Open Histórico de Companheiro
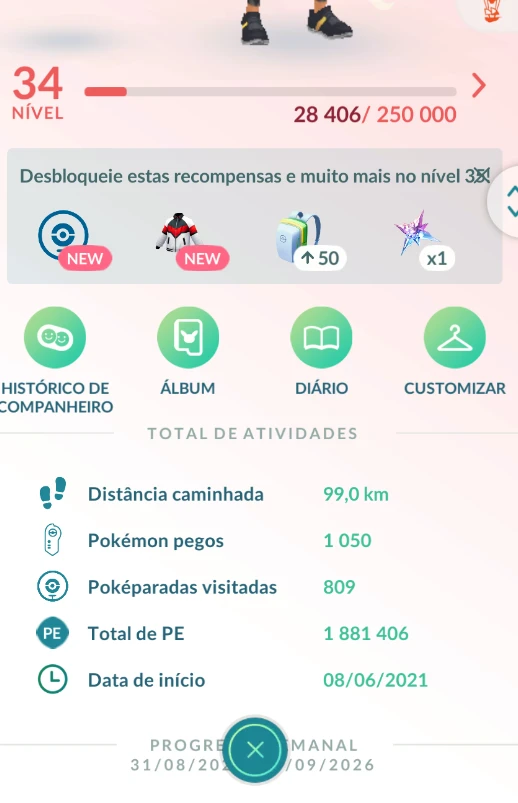518x803 pixels. (55, 337)
